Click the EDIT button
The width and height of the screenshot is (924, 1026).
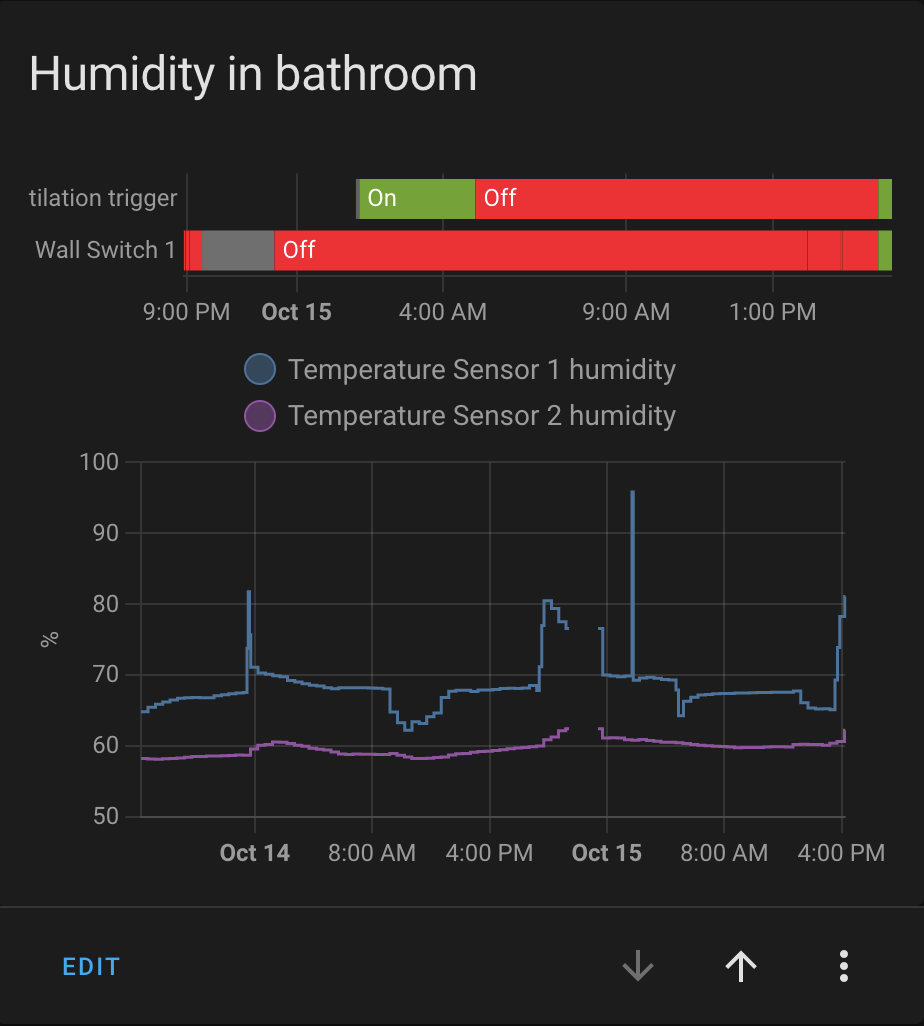tap(91, 966)
